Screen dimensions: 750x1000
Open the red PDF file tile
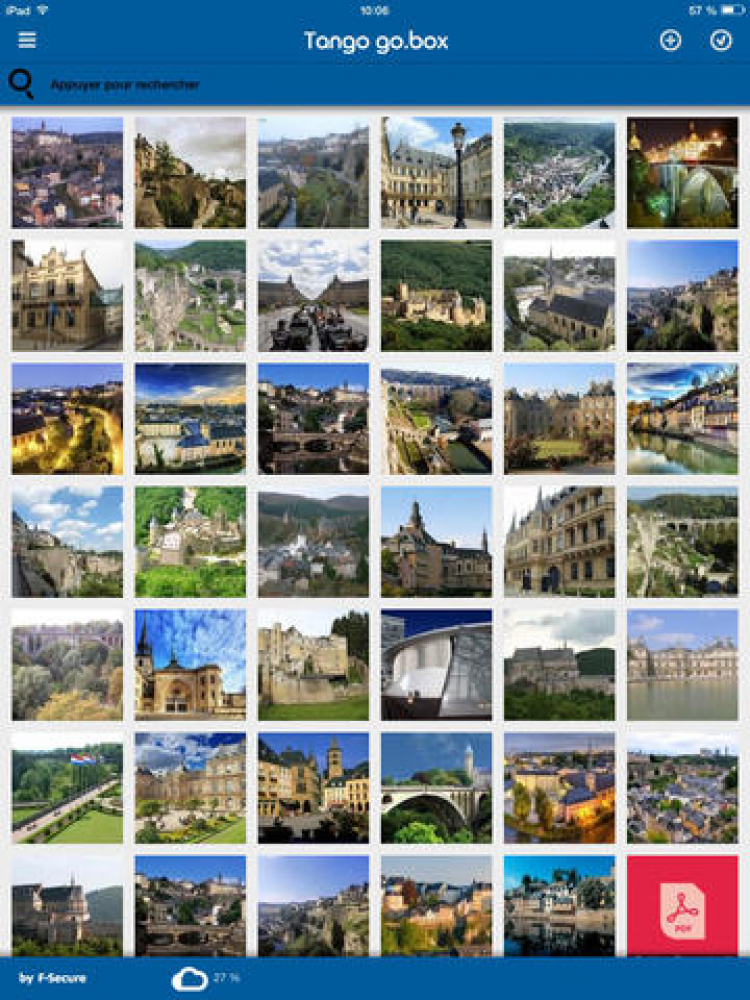click(682, 910)
